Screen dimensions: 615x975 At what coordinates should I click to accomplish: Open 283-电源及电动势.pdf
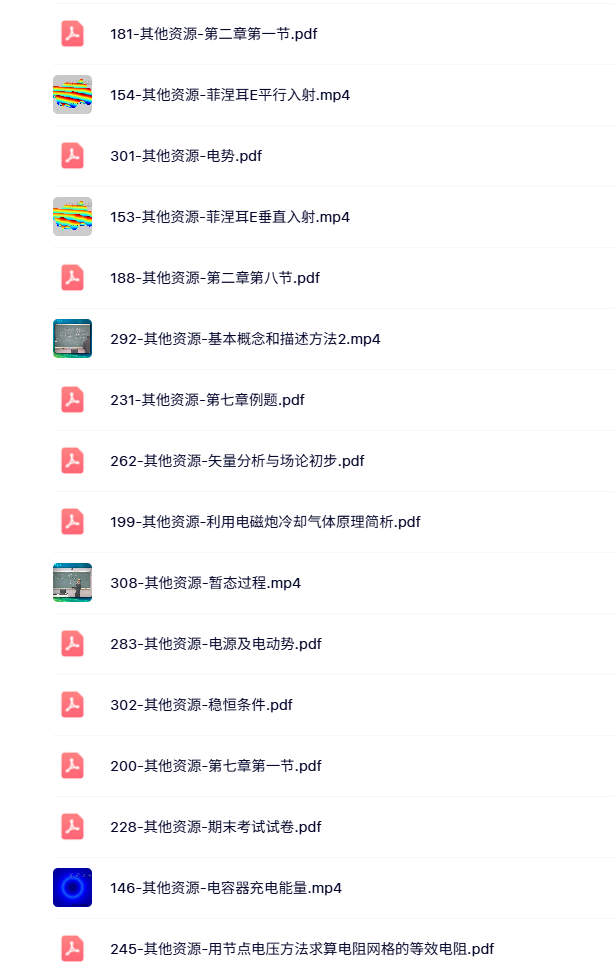coord(216,644)
